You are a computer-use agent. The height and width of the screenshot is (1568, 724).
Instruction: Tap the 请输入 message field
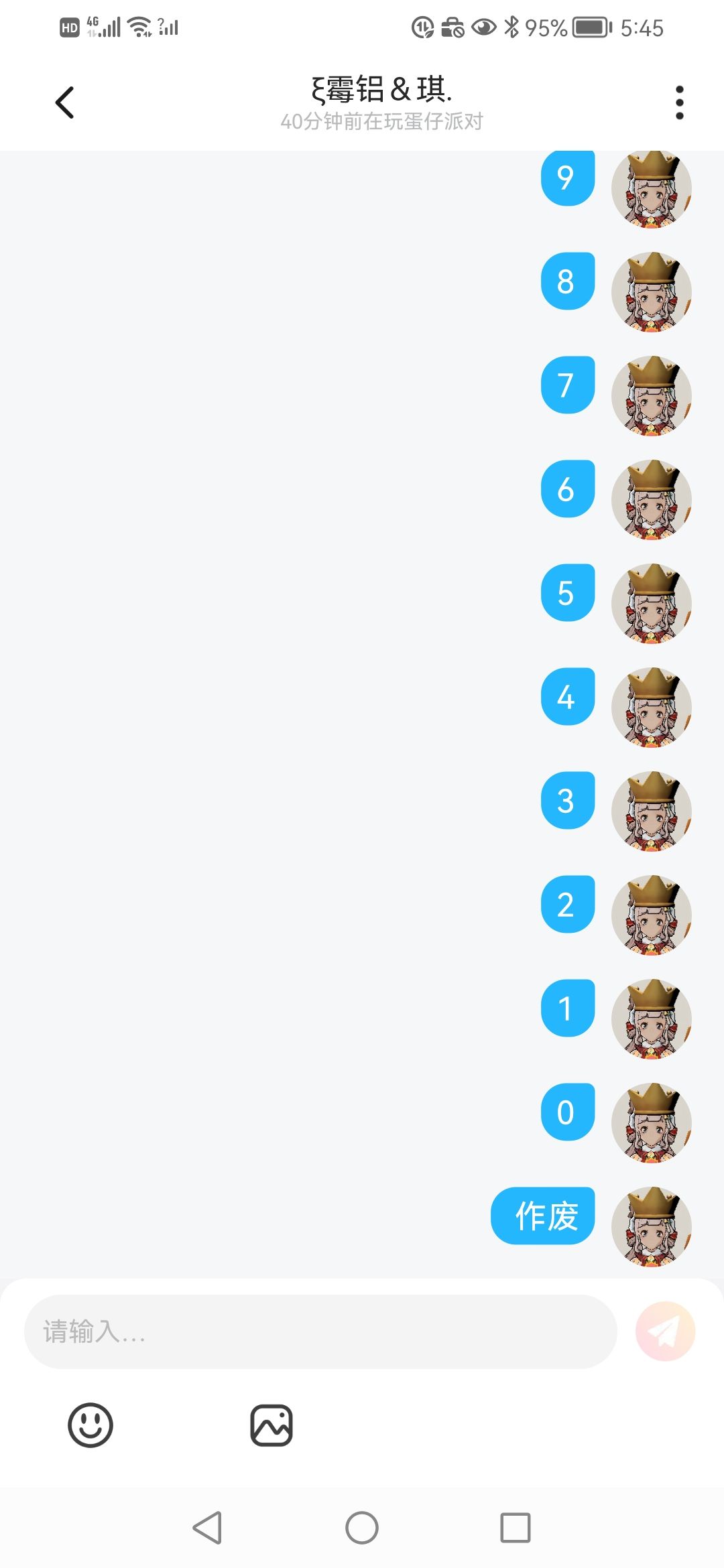click(320, 1331)
